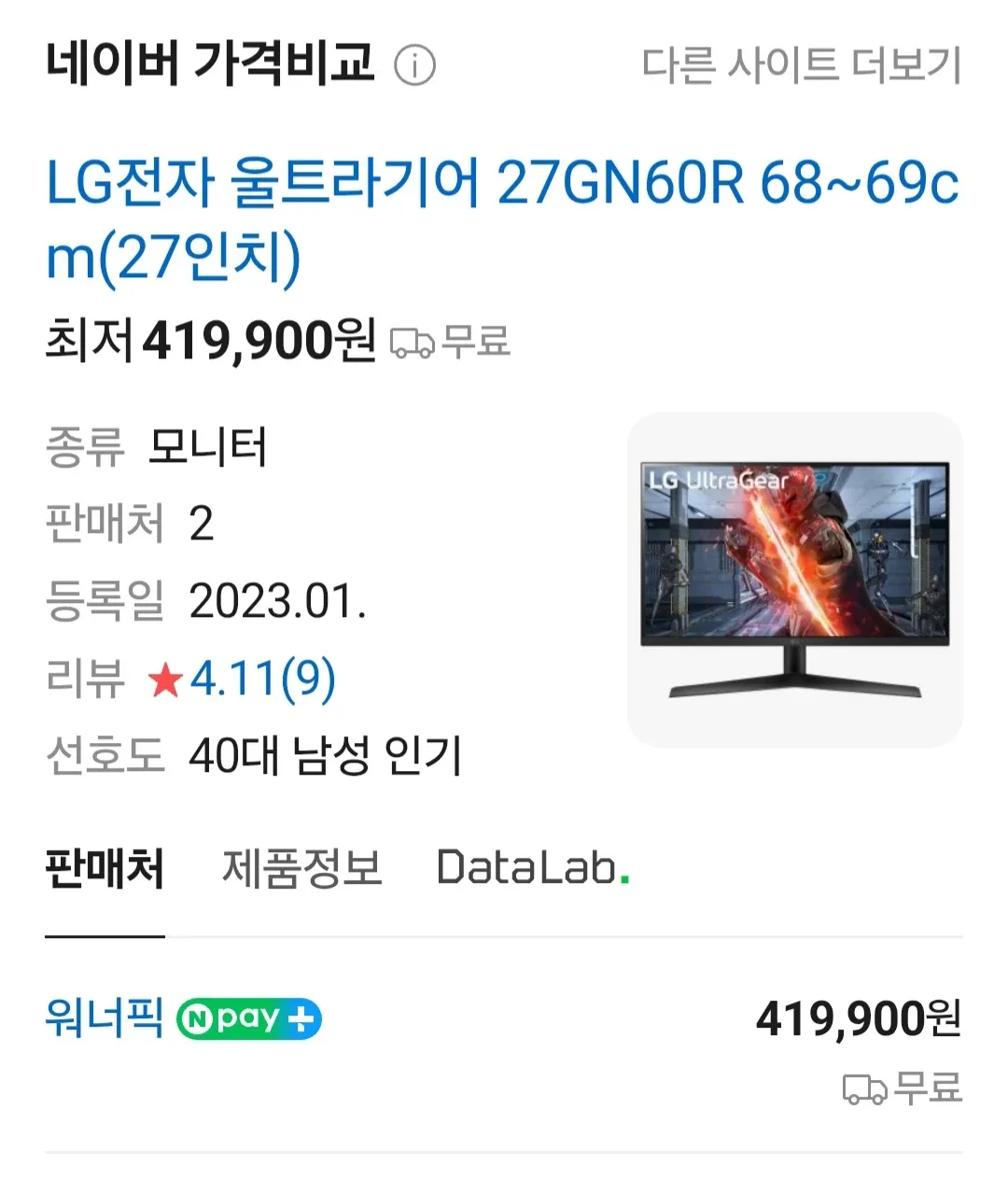
Task: Switch to the DataLab tab
Action: tap(527, 866)
